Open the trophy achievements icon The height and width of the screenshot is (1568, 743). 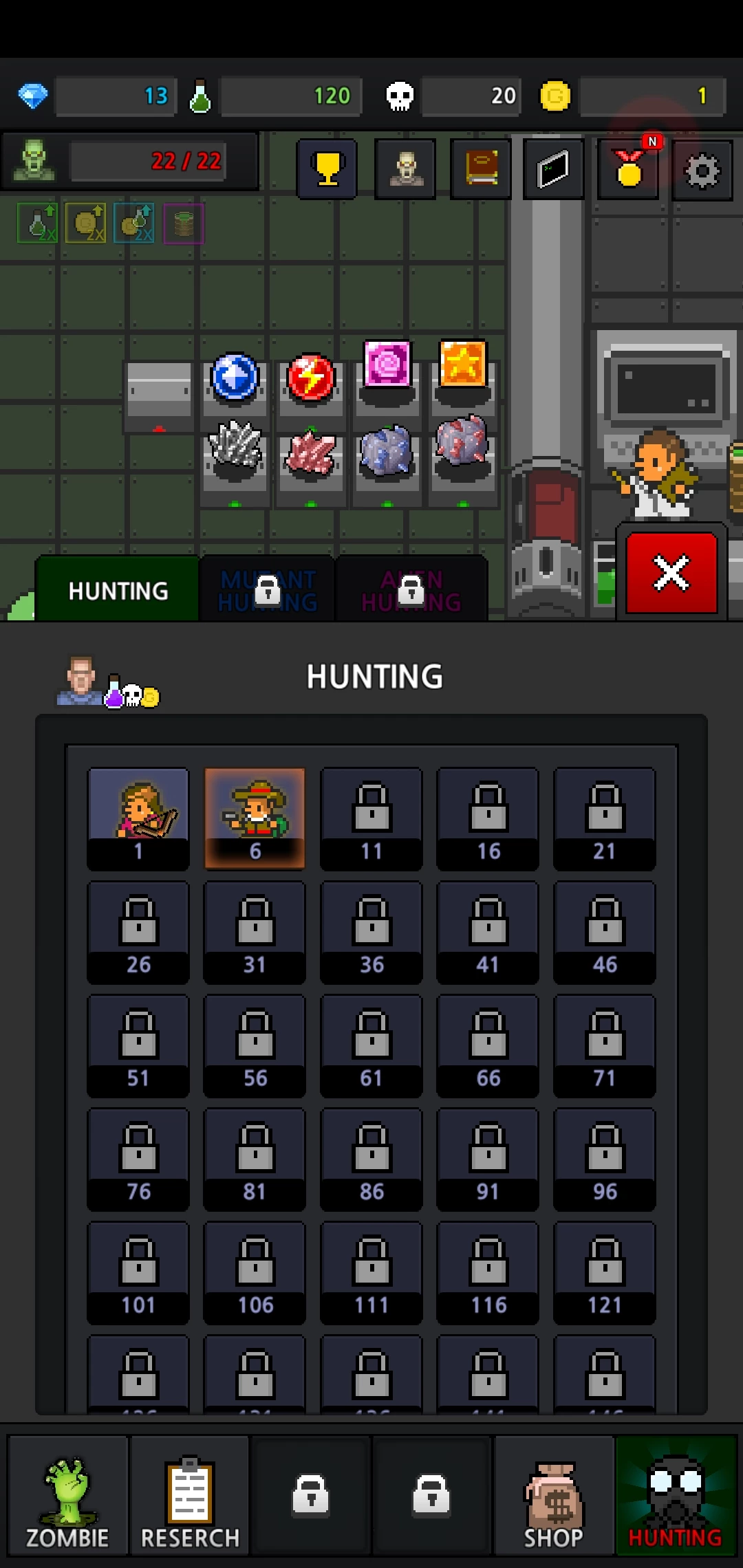[327, 169]
